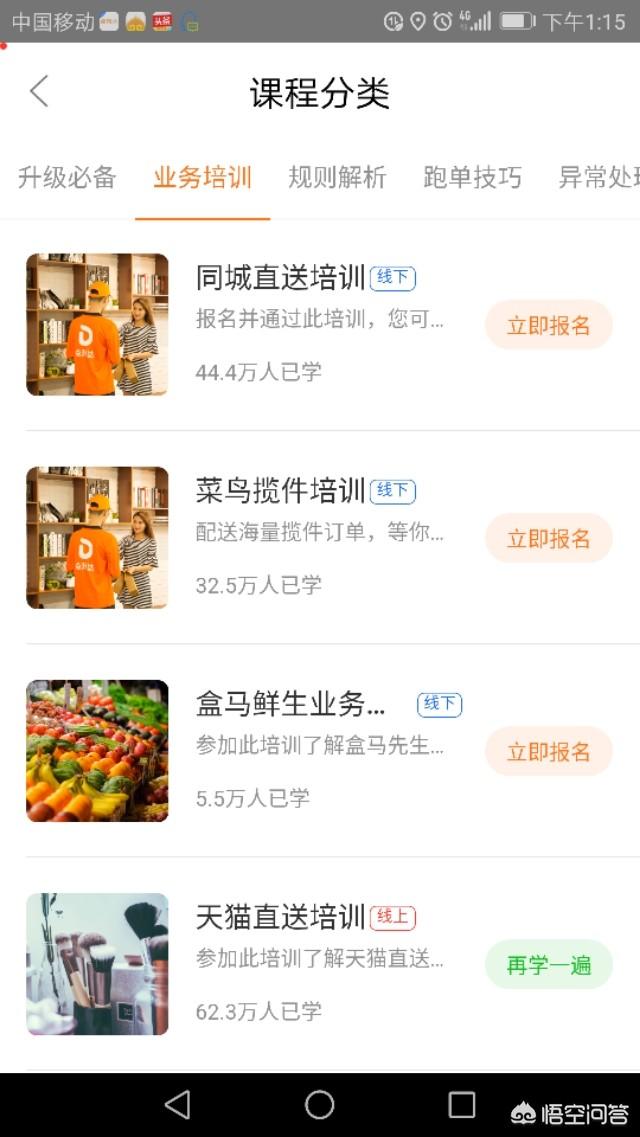
Task: Go back from 课程分类 page
Action: click(39, 92)
